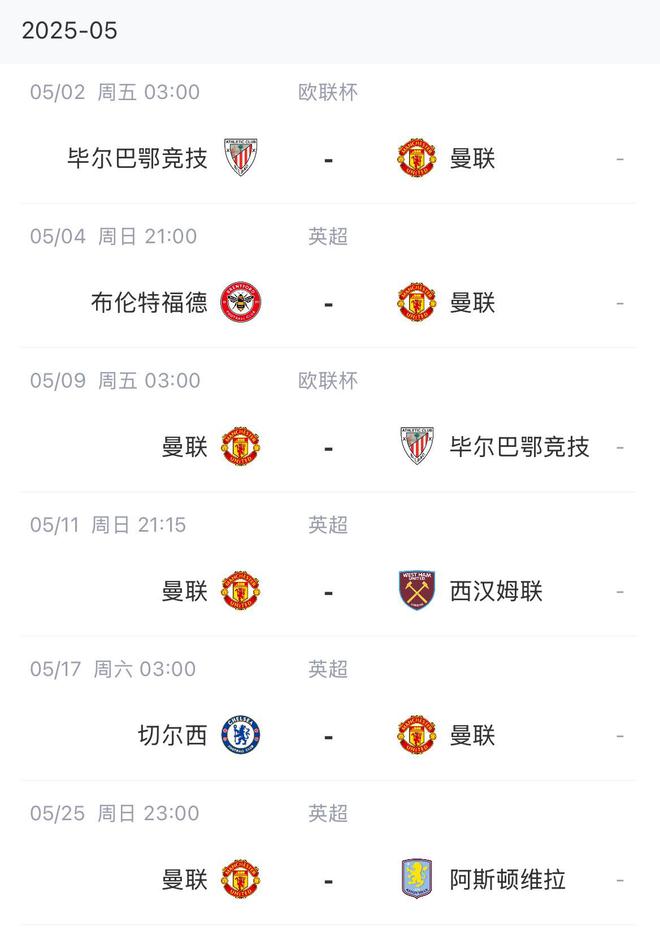Open the 05/02 毕尔巴鄂竞技 vs 曼联 match

pos(328,158)
